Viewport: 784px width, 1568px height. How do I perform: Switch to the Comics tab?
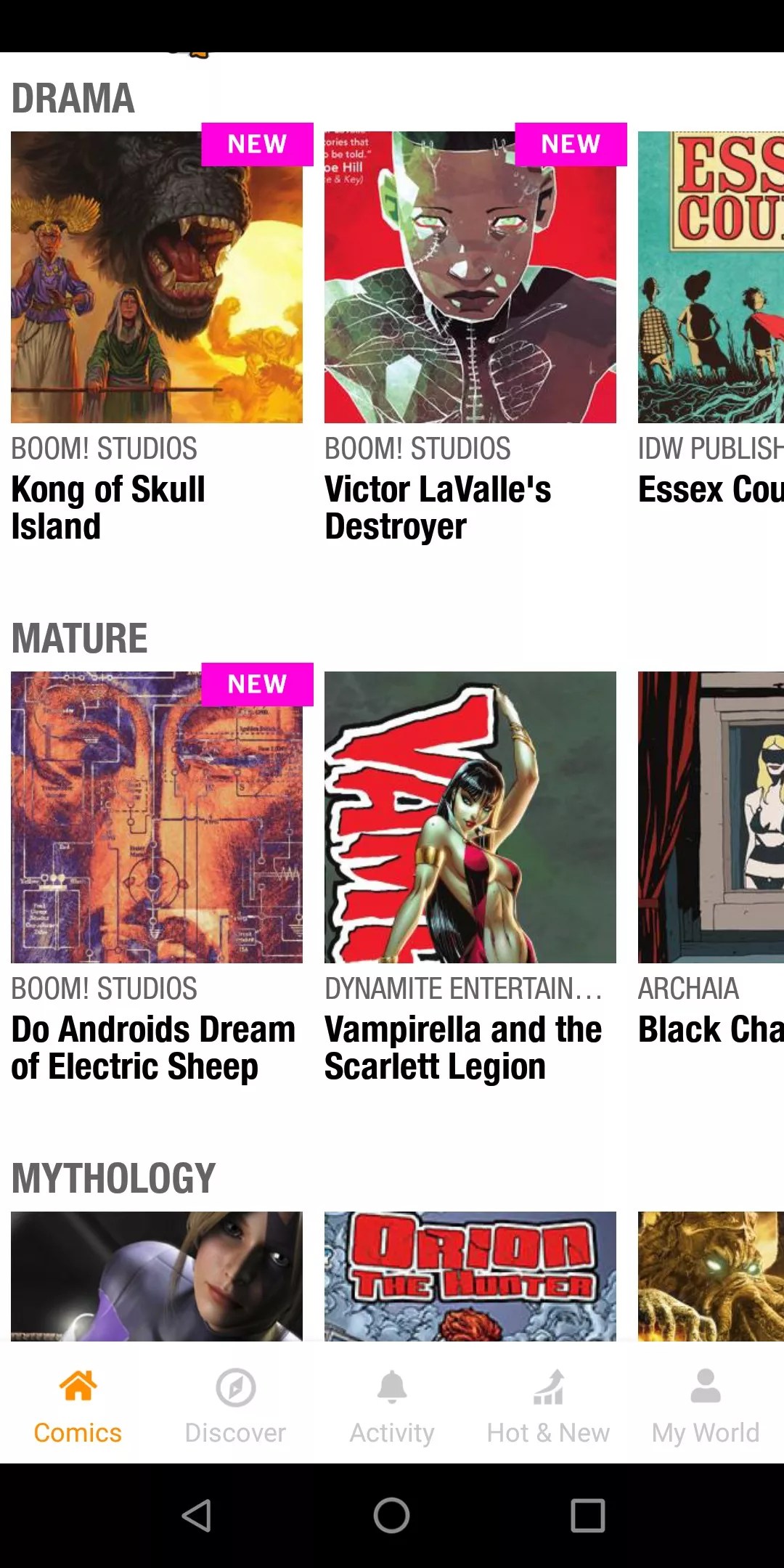78,1405
